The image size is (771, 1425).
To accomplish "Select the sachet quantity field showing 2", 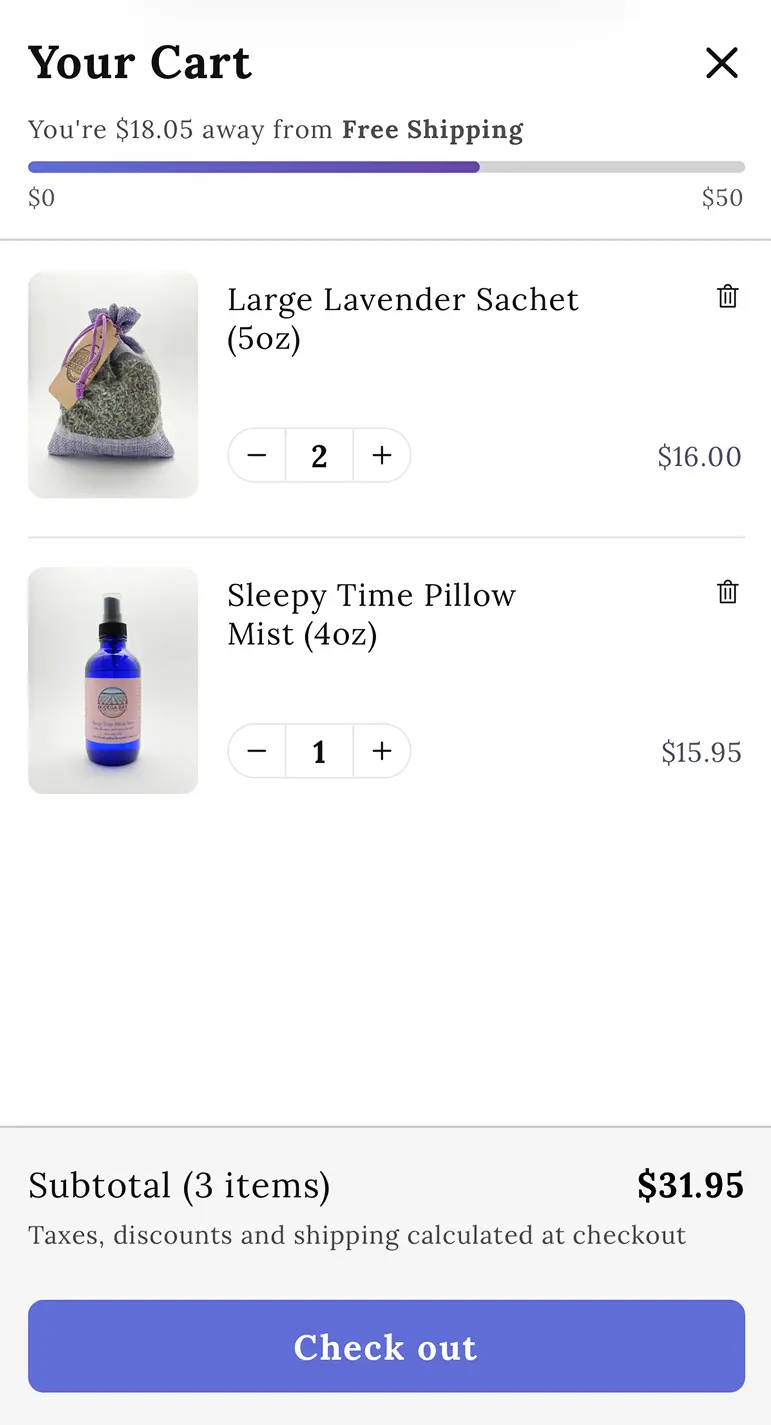I will point(319,455).
